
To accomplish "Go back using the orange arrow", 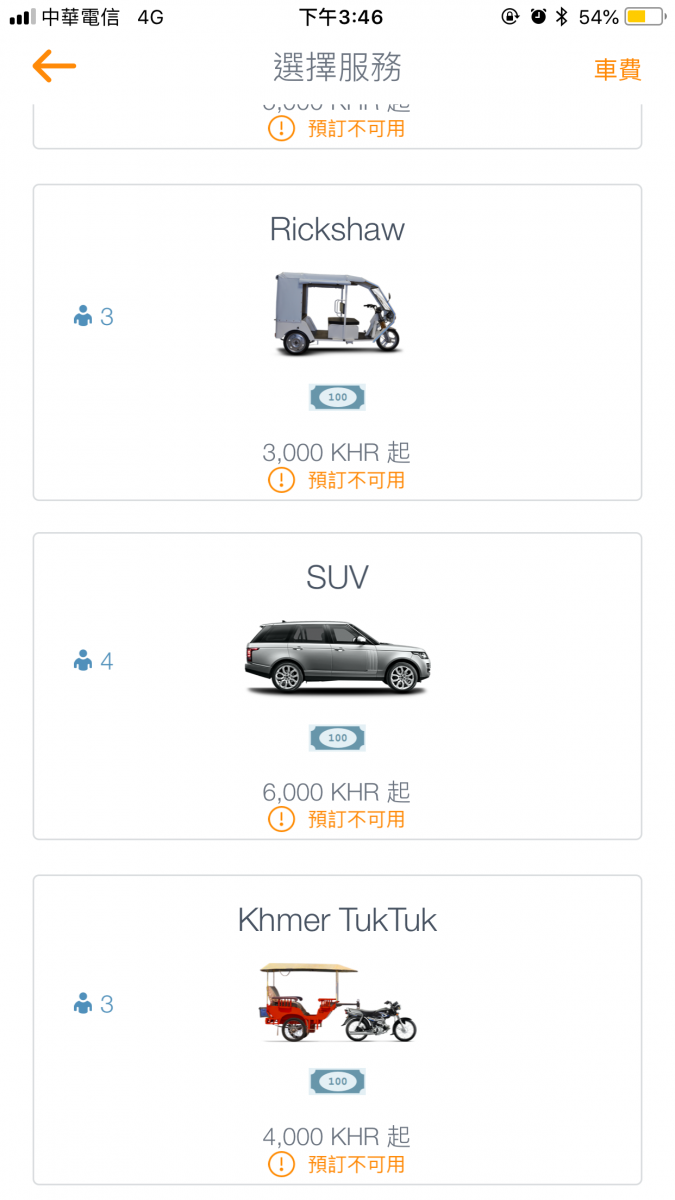I will tap(54, 67).
